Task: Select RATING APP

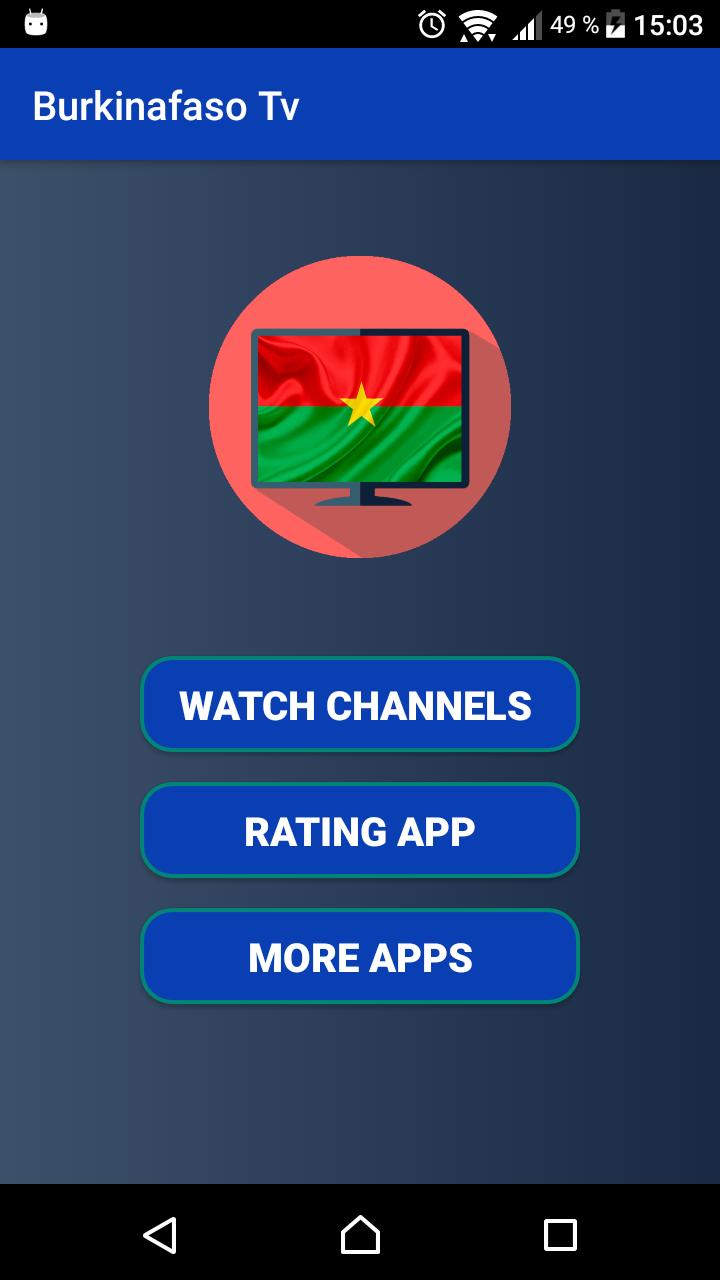Action: click(360, 830)
